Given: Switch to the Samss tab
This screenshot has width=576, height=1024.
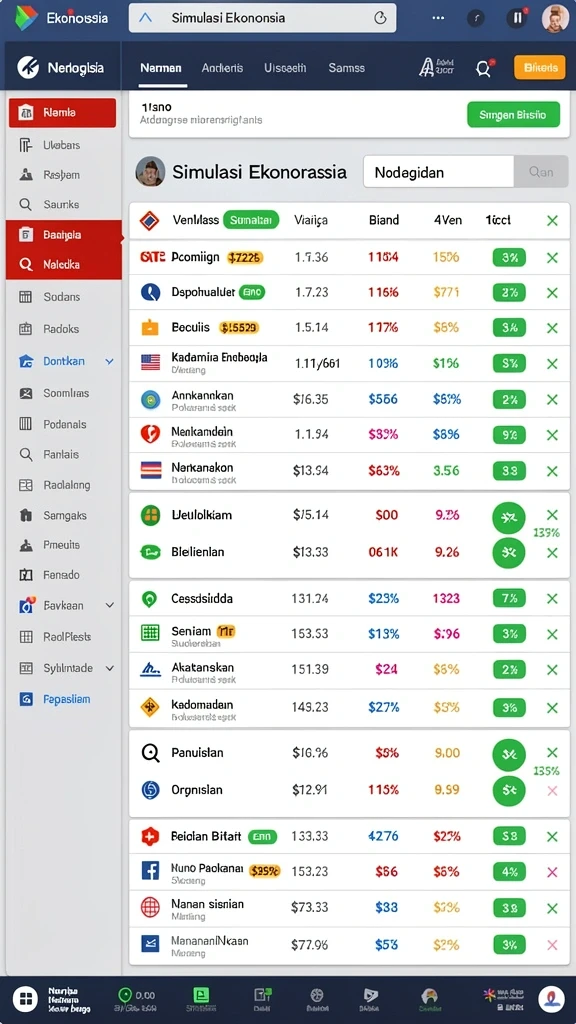Looking at the screenshot, I should 346,67.
